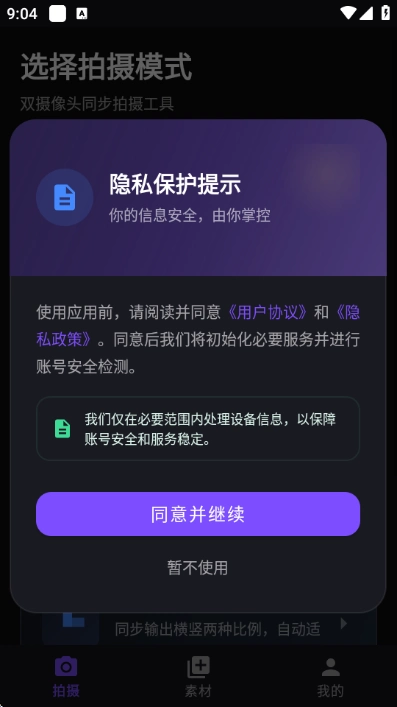397x707 pixels.
Task: Switch to the 拍摄 tab
Action: coord(66,676)
